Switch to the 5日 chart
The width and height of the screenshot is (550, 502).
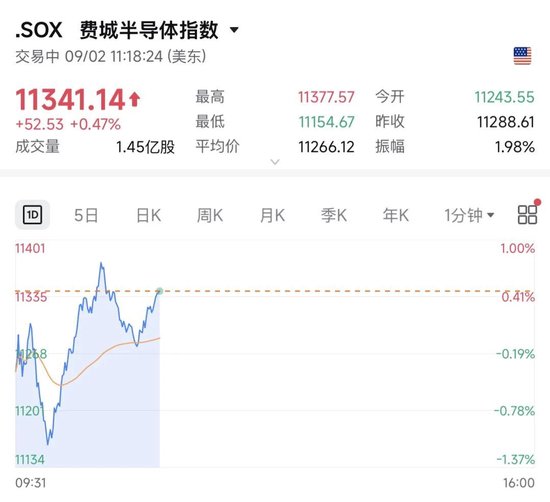(x=86, y=215)
